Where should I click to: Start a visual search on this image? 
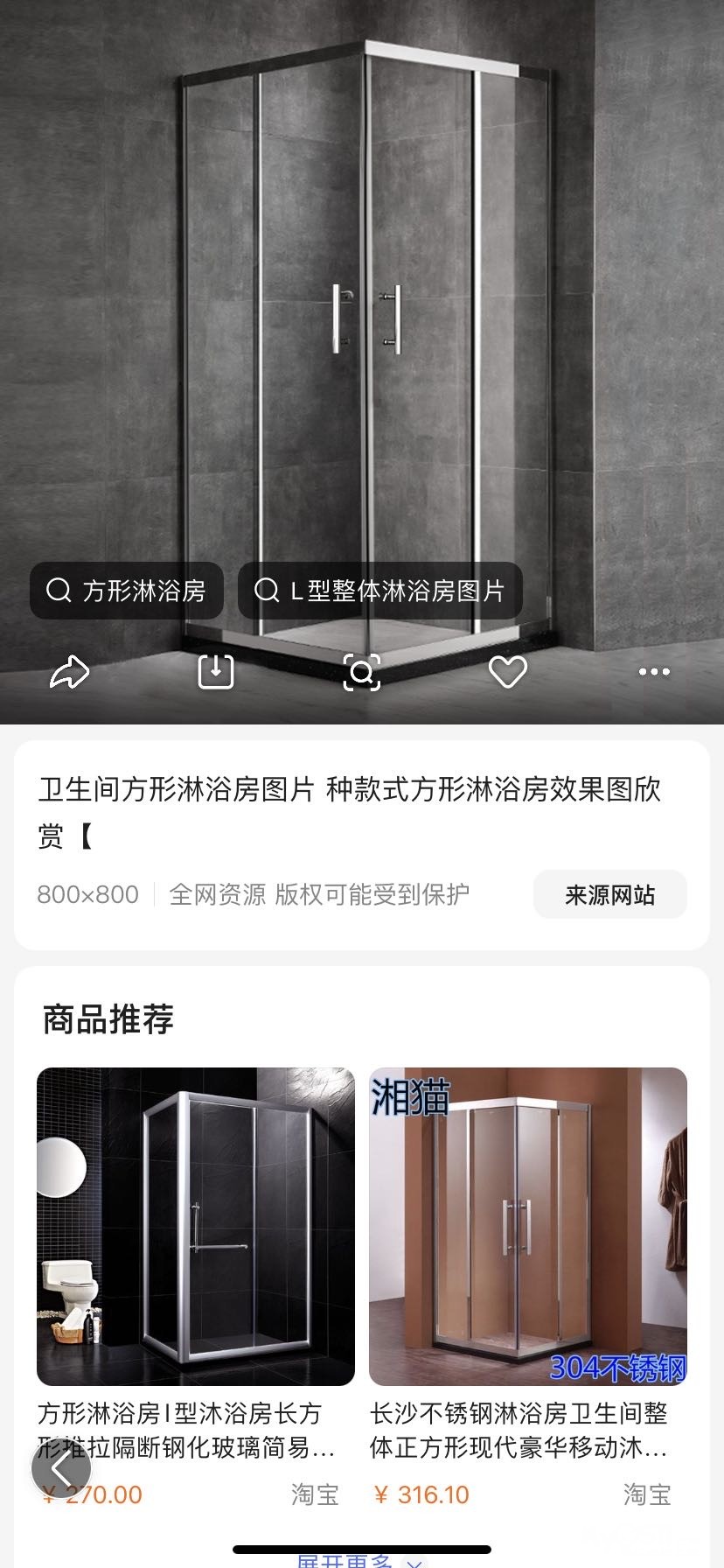[x=362, y=672]
